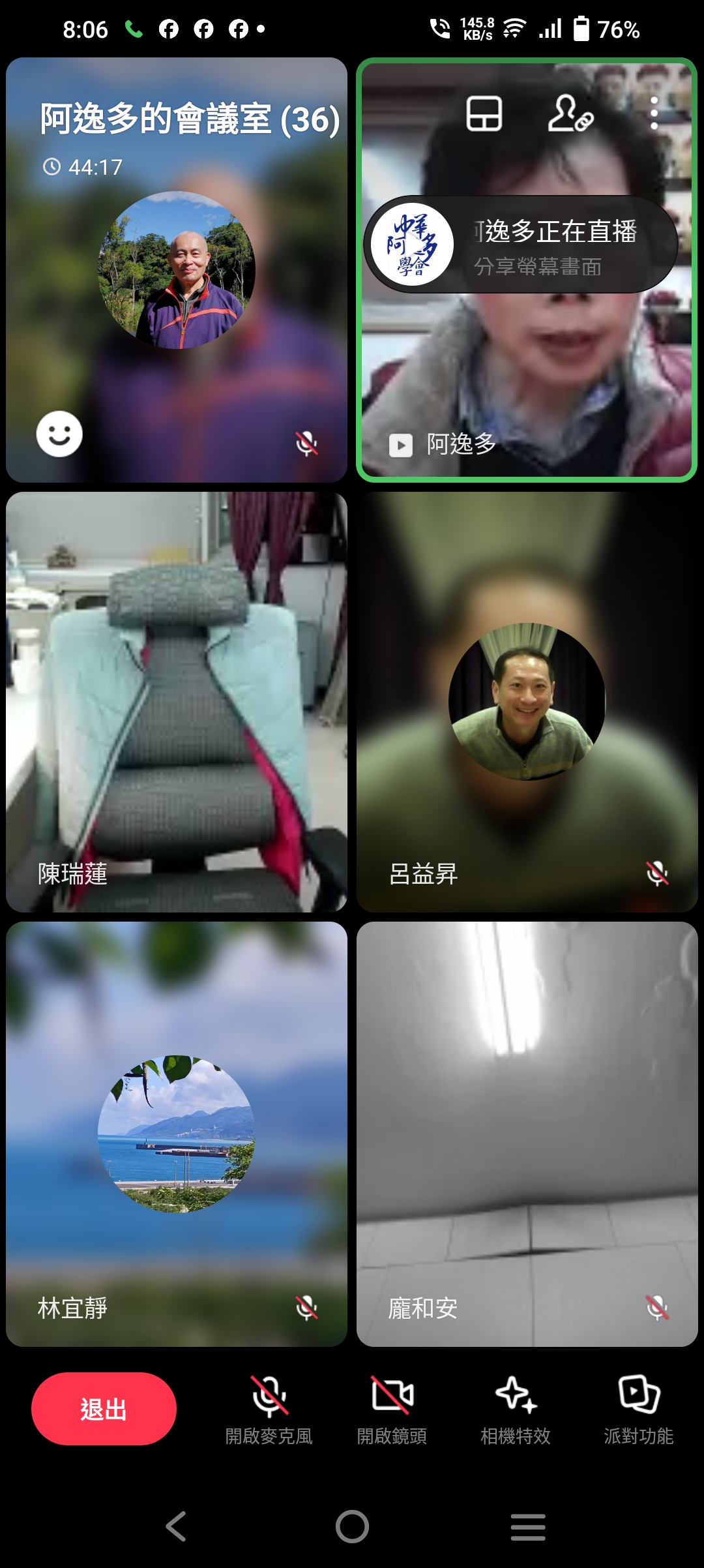Screen dimensions: 704x1568
Task: Turn on the camera with 開啟鏡頭
Action: point(392,1409)
